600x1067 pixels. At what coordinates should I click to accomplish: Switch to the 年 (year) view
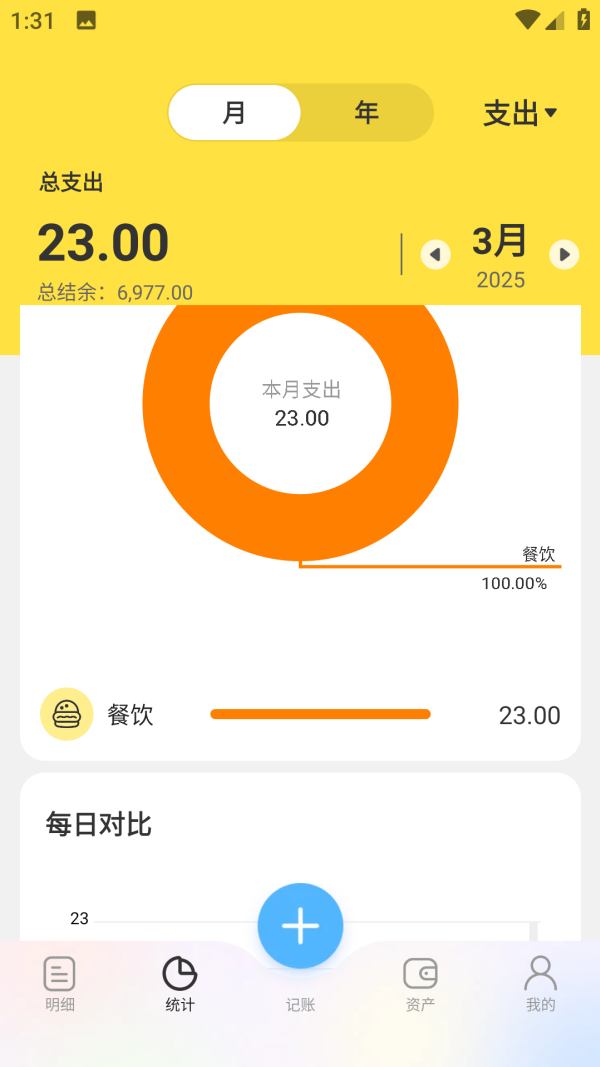(366, 113)
